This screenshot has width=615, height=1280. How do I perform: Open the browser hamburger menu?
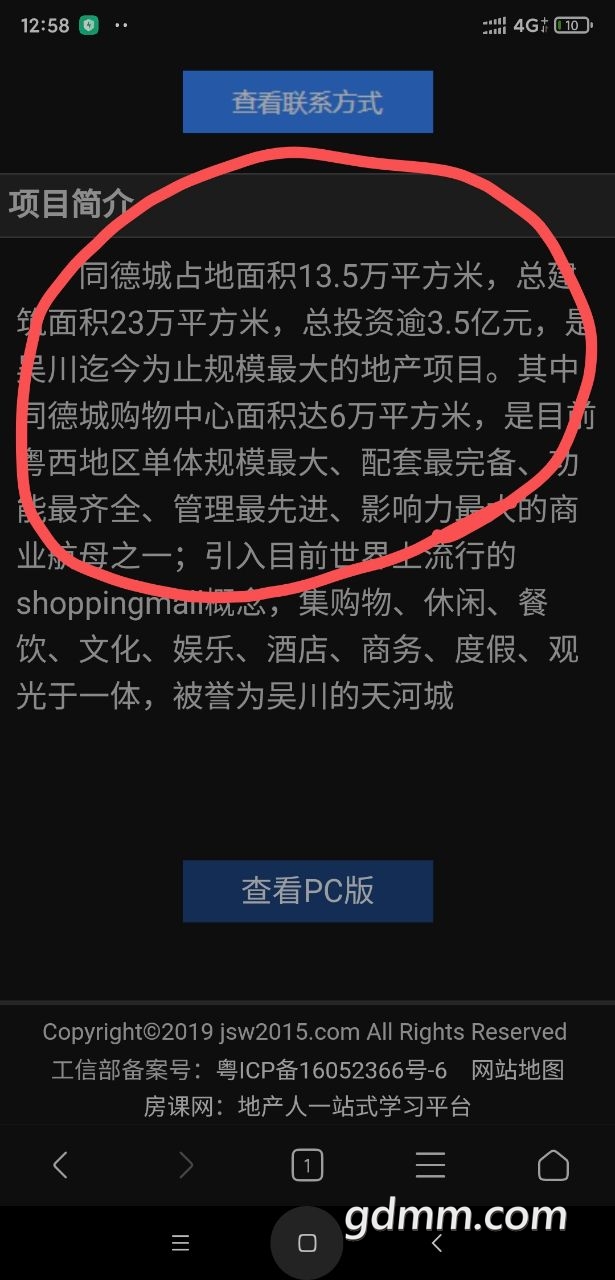tap(430, 1165)
